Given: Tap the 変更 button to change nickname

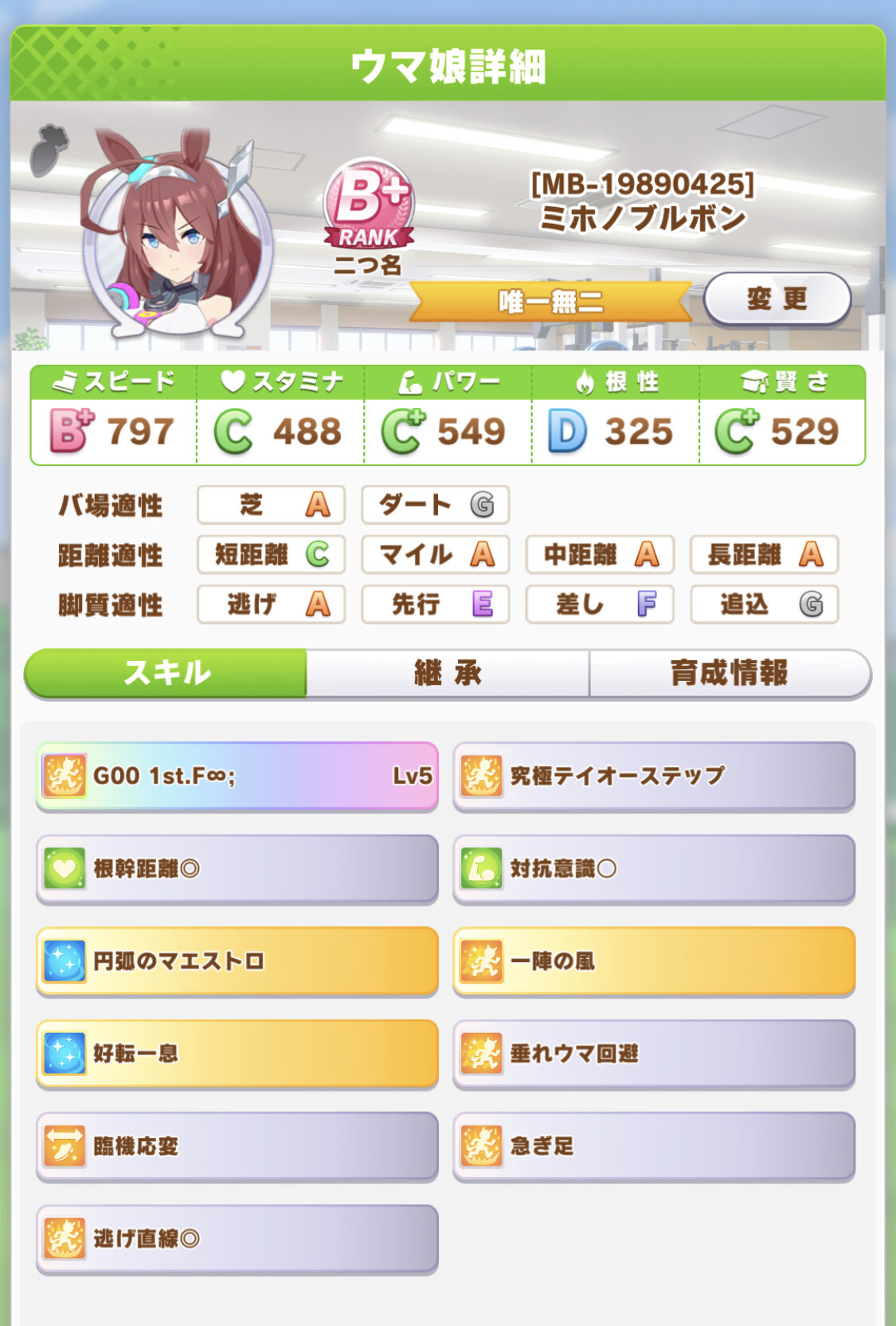Looking at the screenshot, I should point(777,299).
